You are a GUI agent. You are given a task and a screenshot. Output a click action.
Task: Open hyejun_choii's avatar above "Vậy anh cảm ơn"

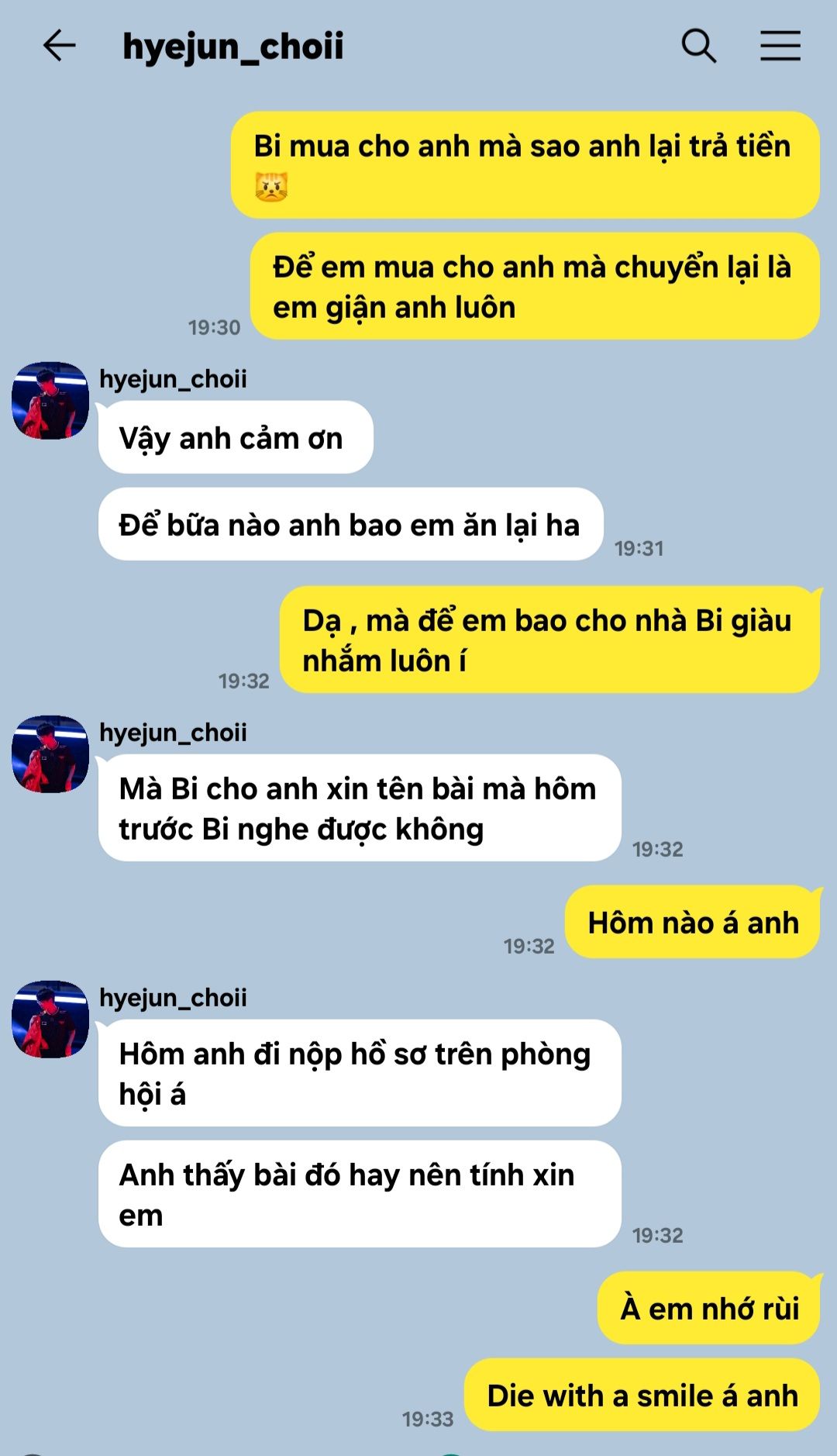(50, 400)
